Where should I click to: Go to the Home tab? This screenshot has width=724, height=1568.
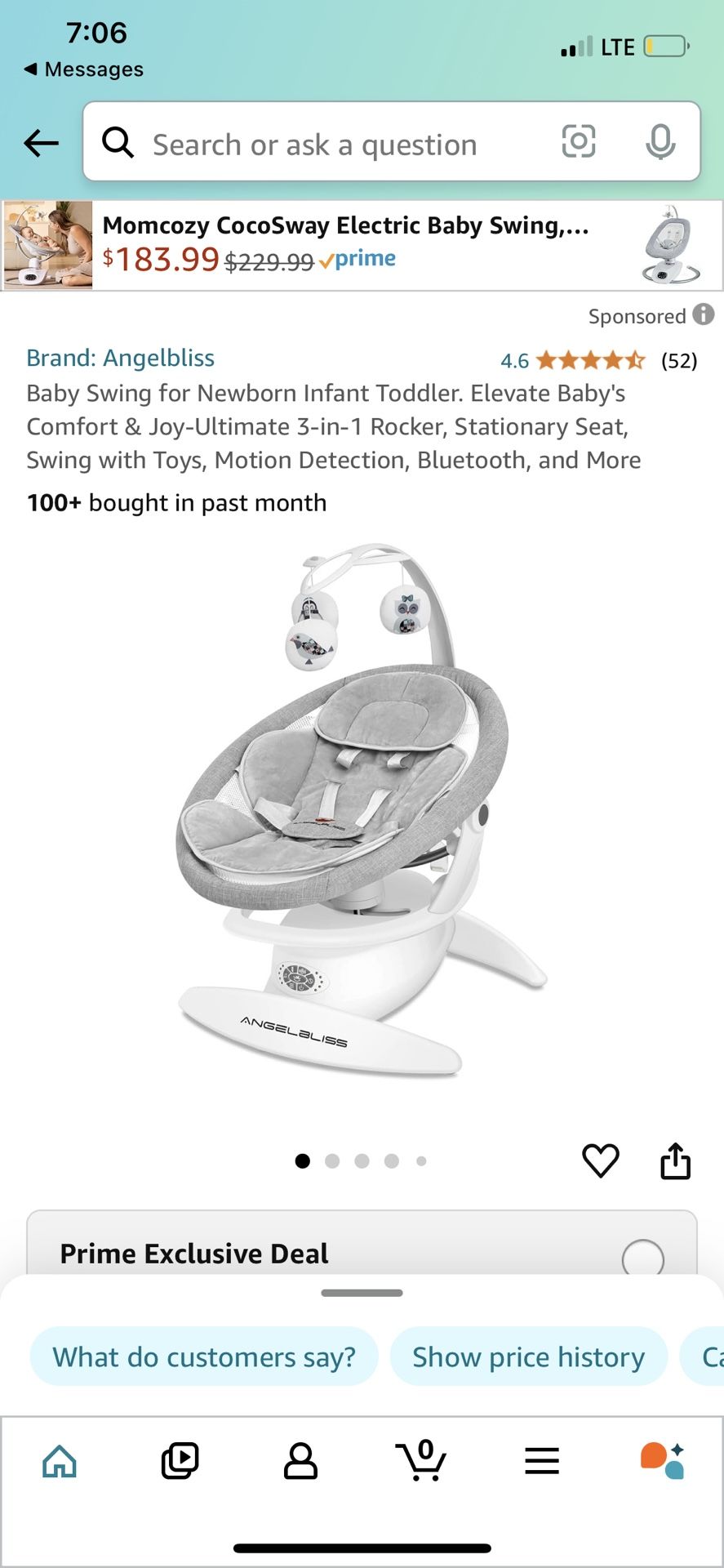(x=60, y=1461)
